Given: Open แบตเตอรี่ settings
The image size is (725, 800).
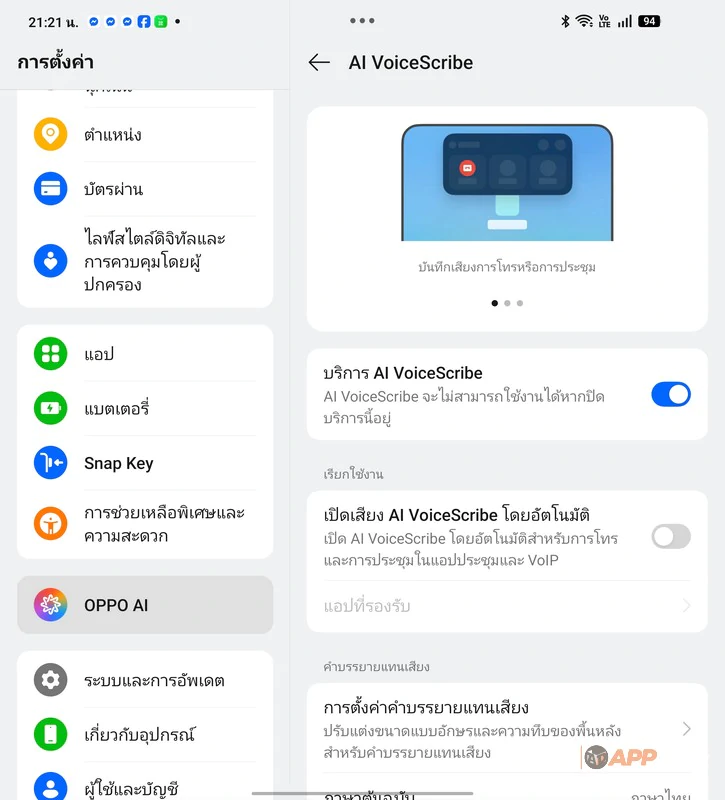Looking at the screenshot, I should tap(145, 408).
